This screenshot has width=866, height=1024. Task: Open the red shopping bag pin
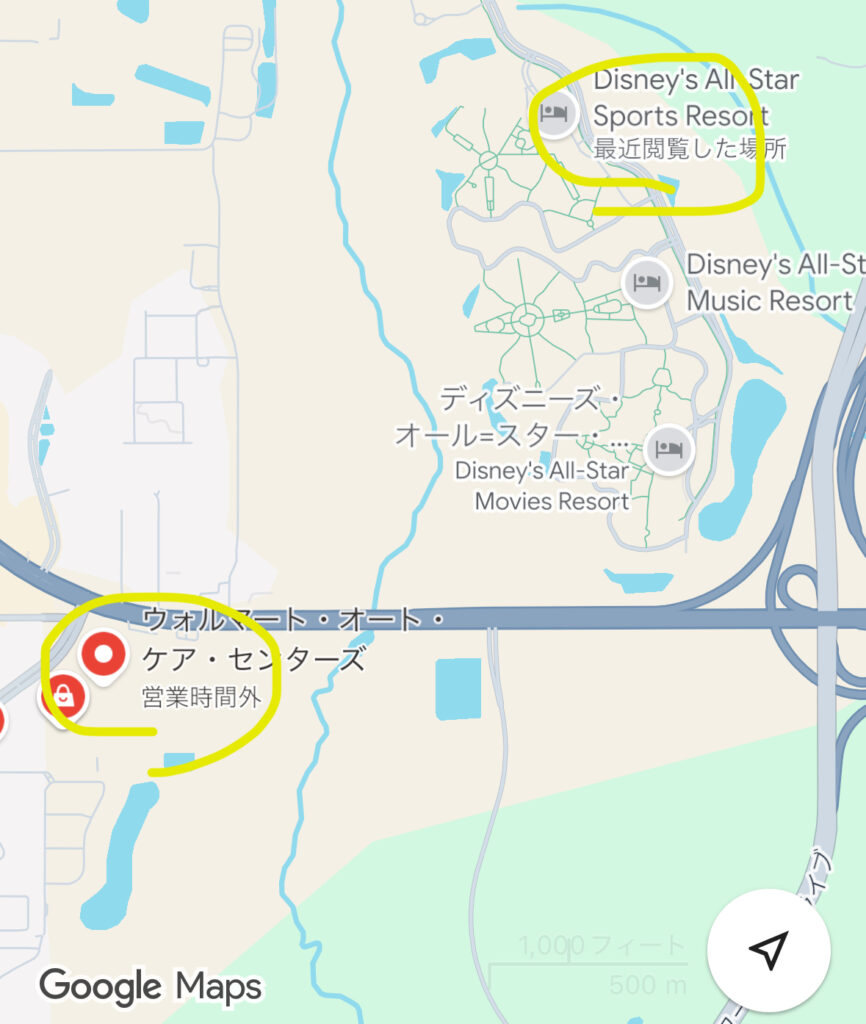click(x=63, y=695)
